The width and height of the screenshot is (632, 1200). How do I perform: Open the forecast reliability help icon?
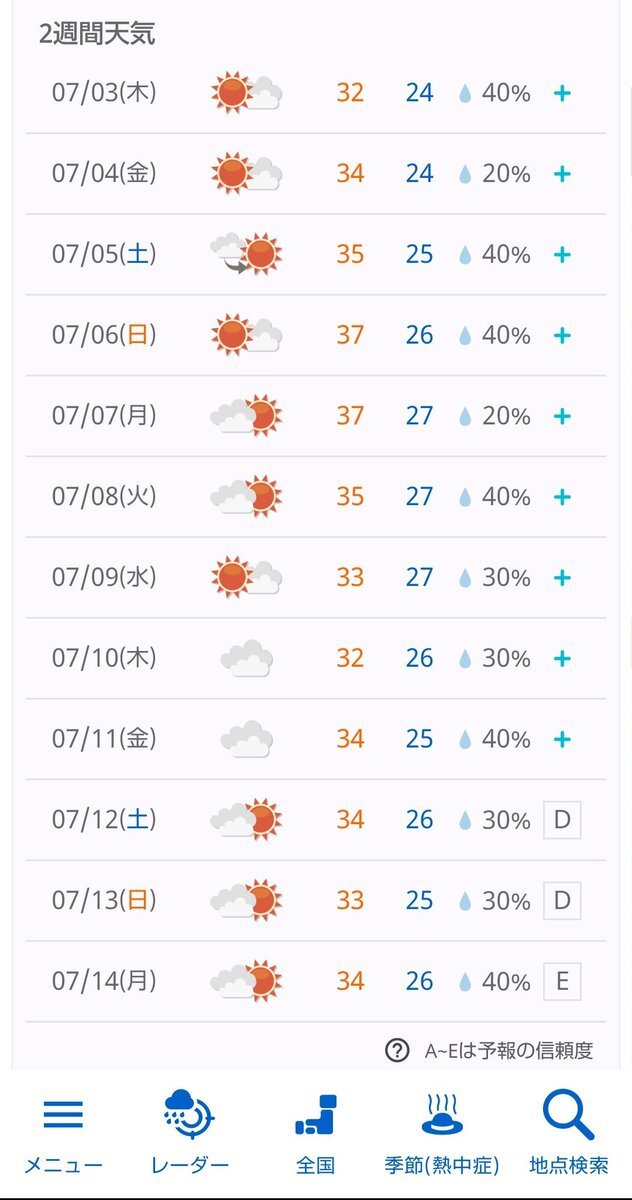pos(397,1050)
